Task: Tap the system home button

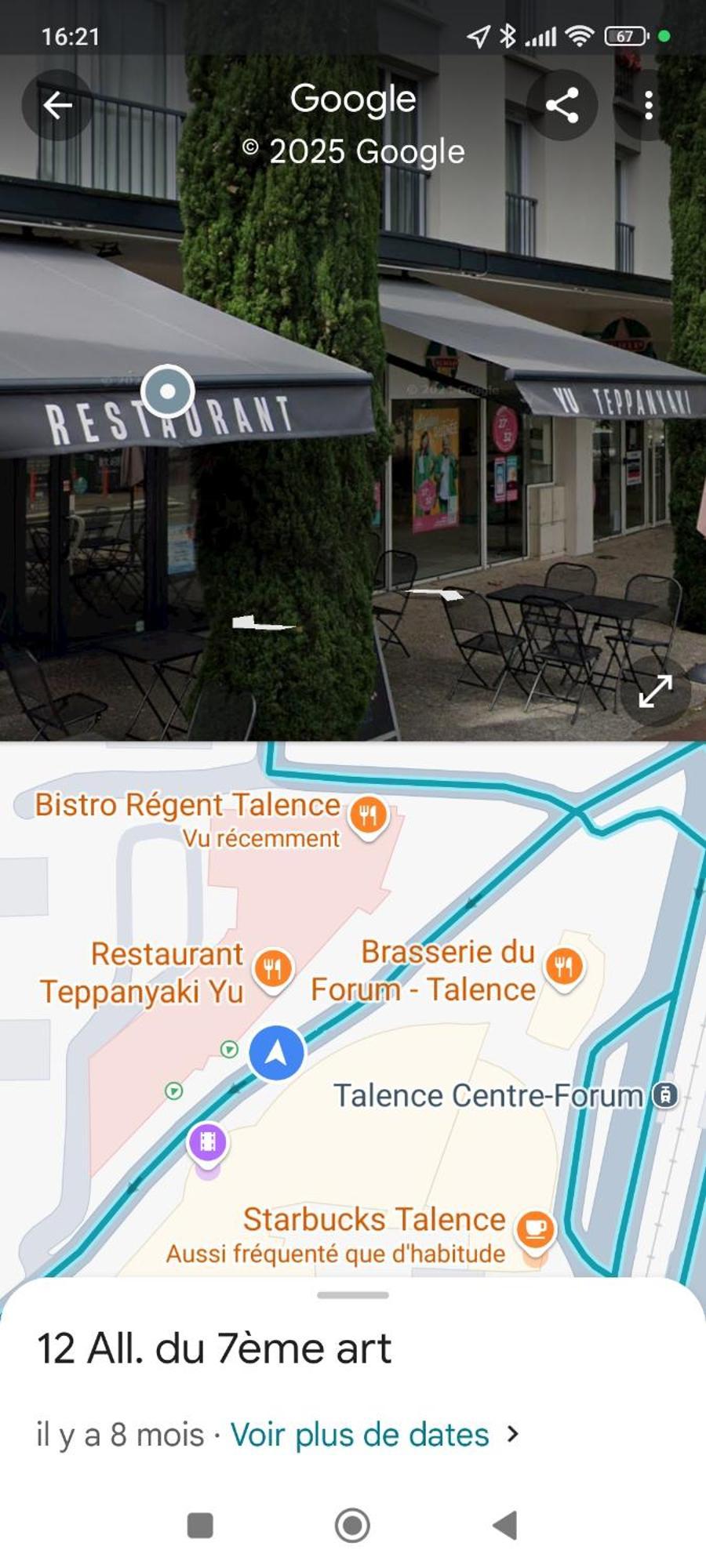Action: (x=352, y=1526)
